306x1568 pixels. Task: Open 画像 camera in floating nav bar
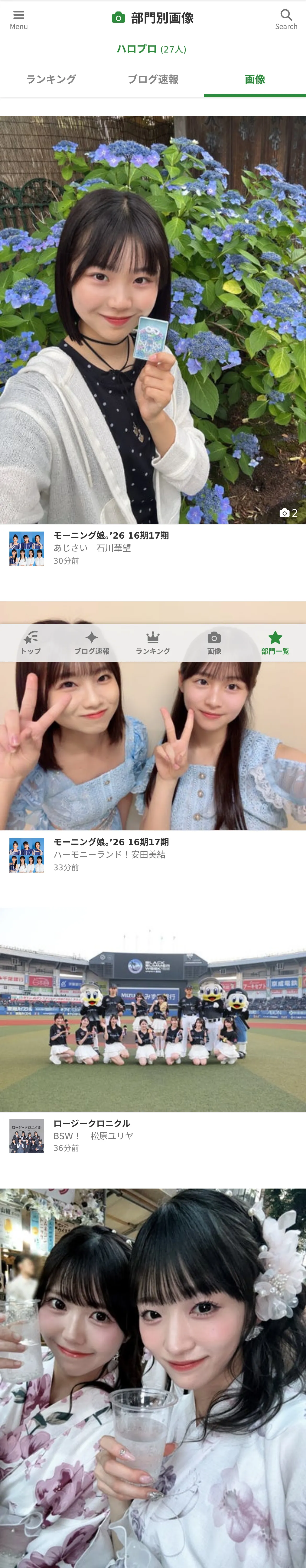click(214, 643)
